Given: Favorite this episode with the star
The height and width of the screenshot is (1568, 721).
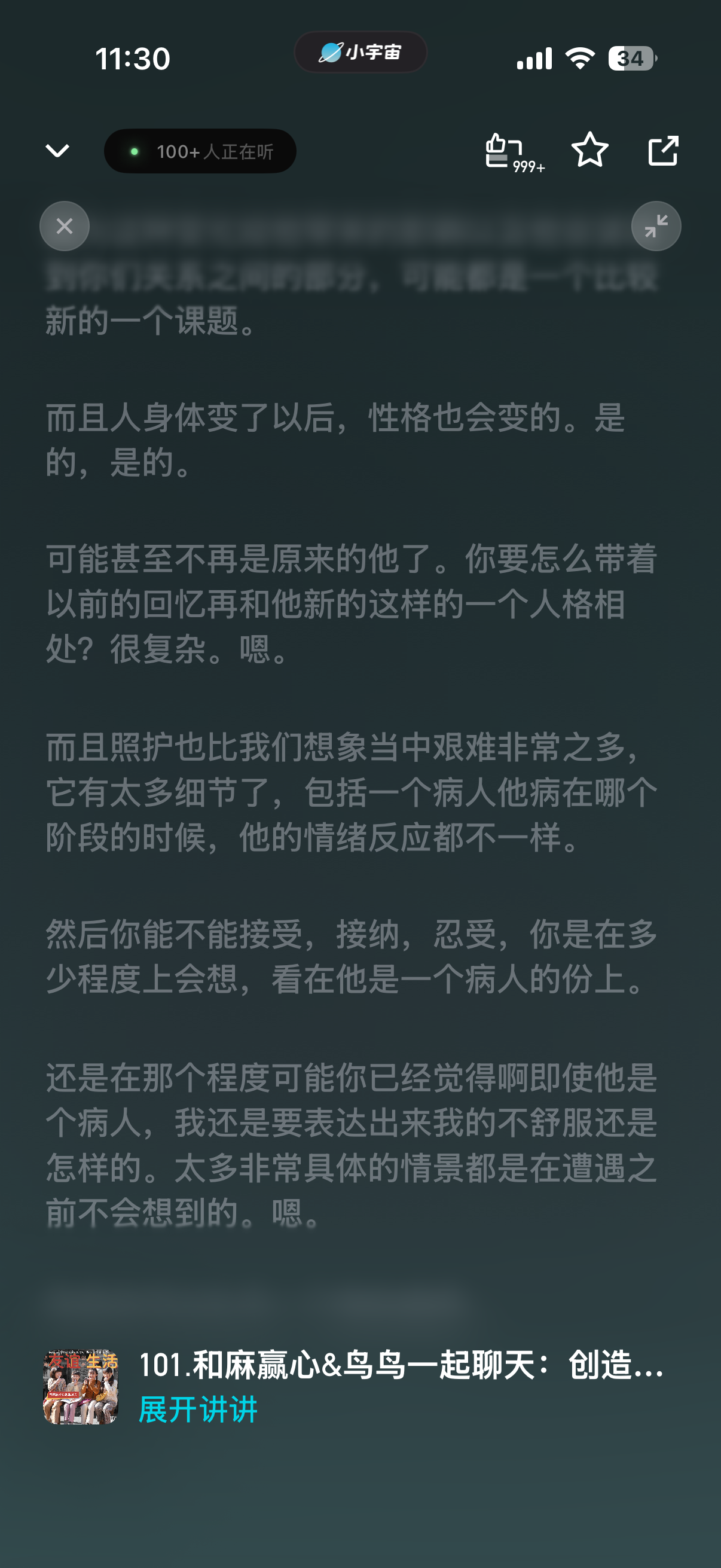Looking at the screenshot, I should coord(589,150).
